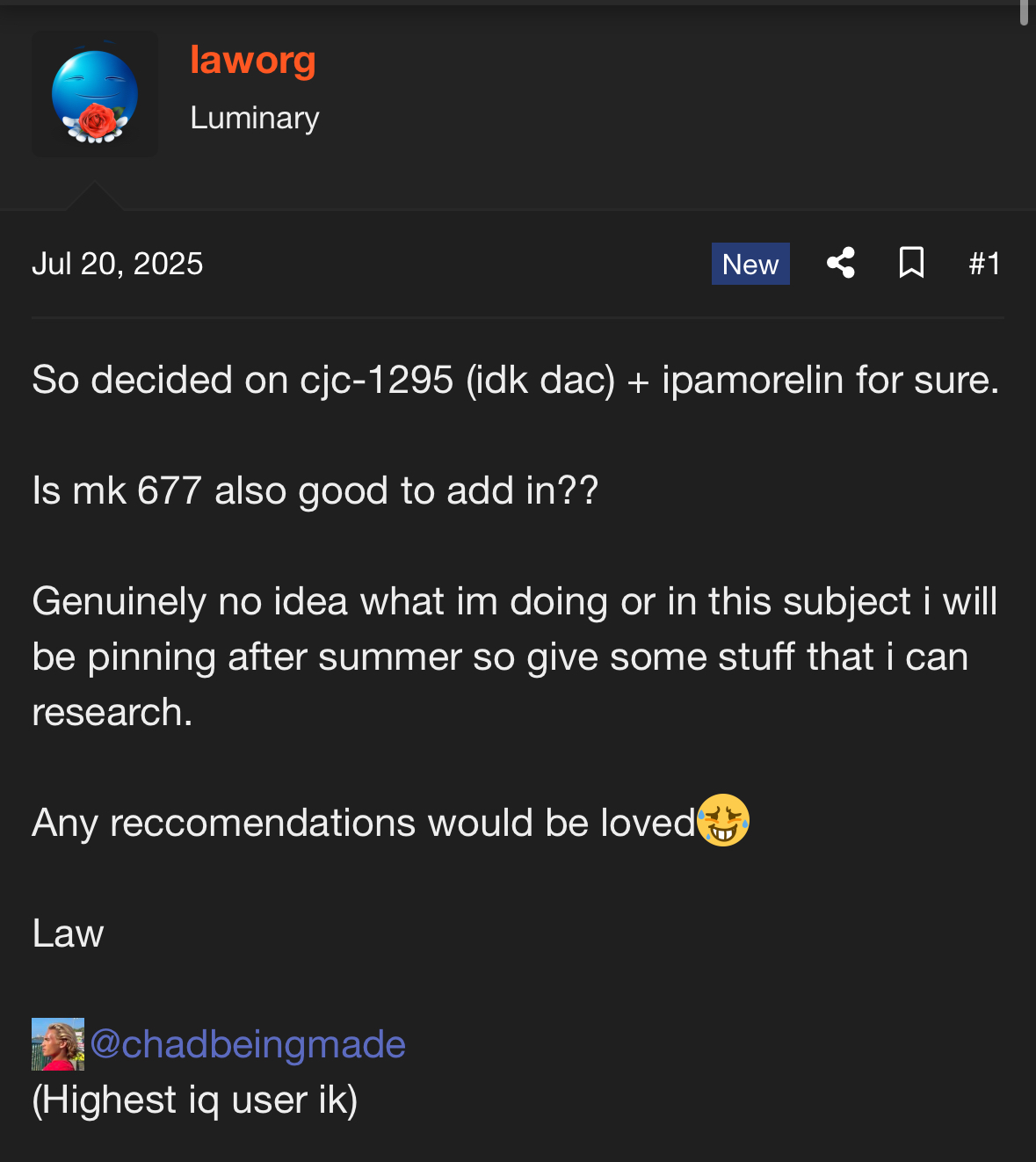Share this post

tap(841, 263)
